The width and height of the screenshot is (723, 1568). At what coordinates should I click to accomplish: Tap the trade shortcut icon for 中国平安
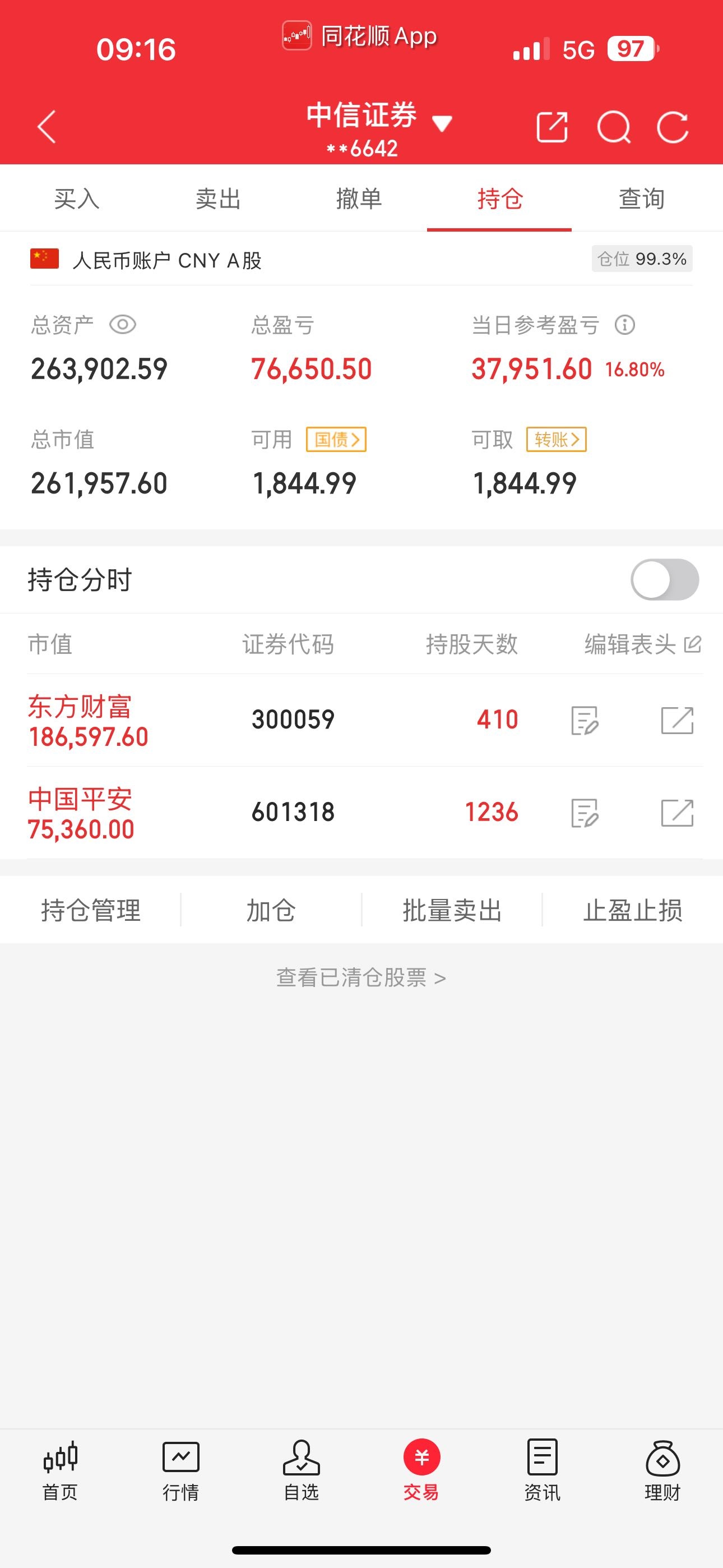click(678, 811)
